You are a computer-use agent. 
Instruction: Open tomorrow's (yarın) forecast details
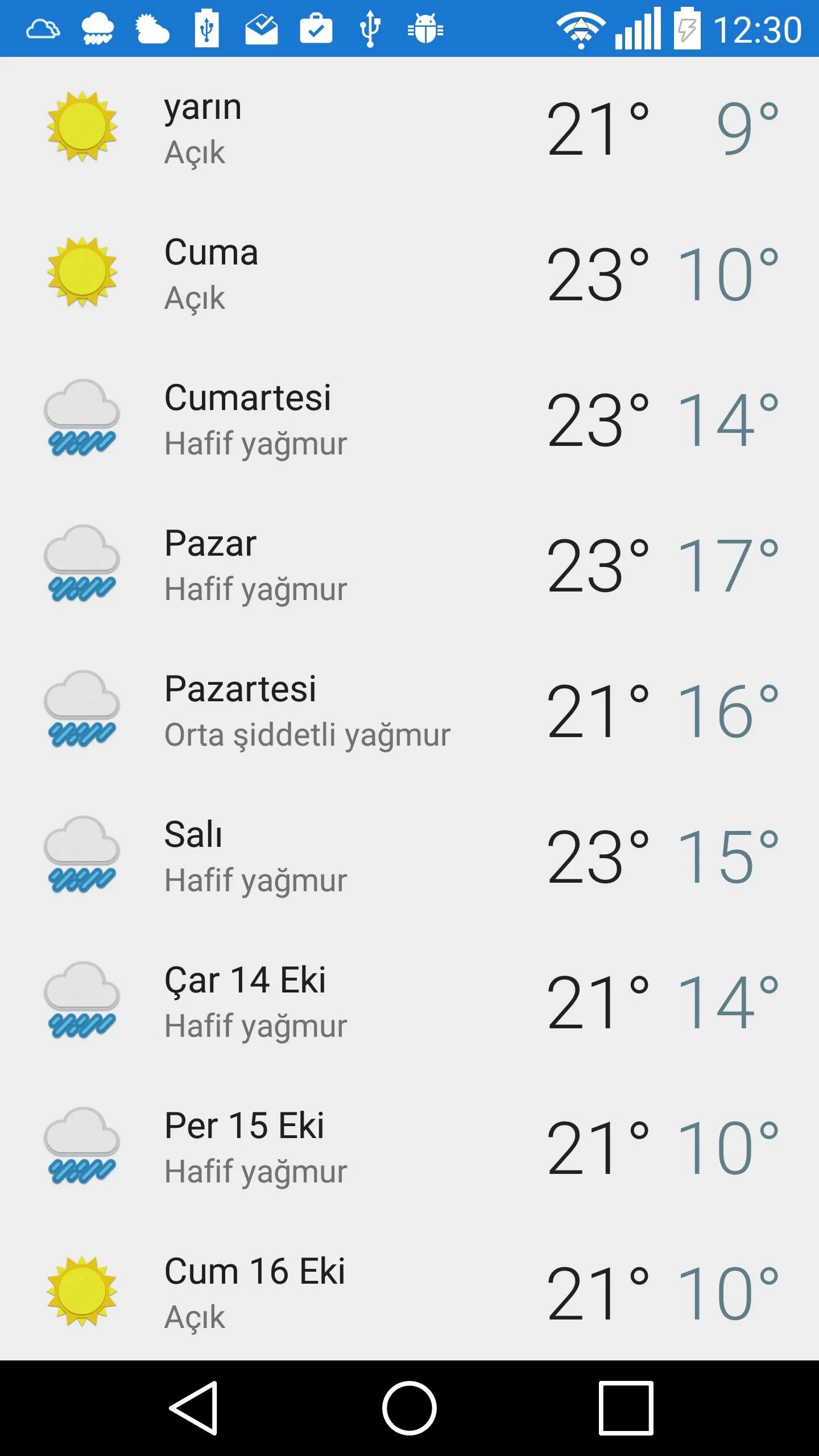coord(409,129)
